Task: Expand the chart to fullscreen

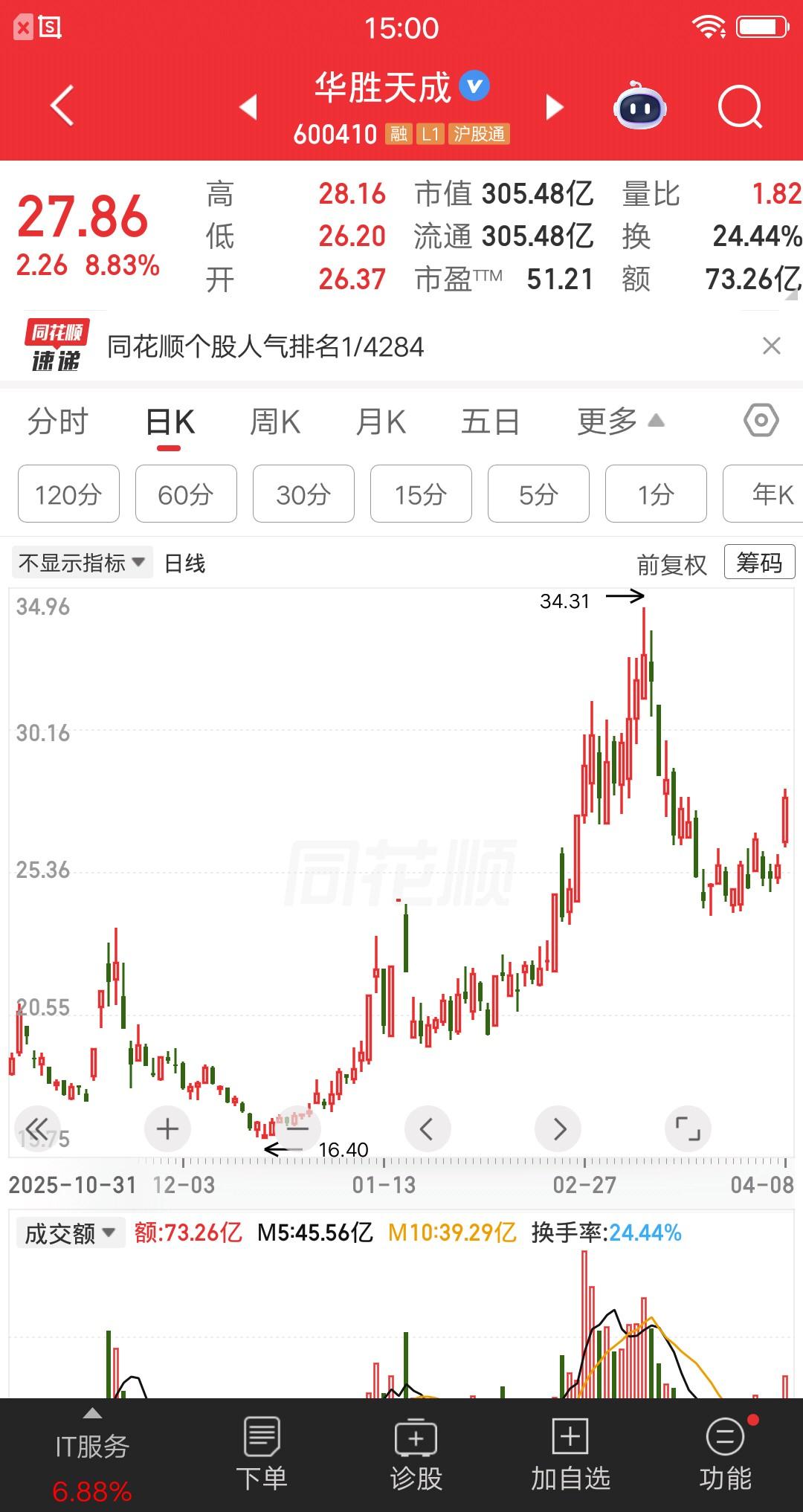Action: click(688, 1128)
